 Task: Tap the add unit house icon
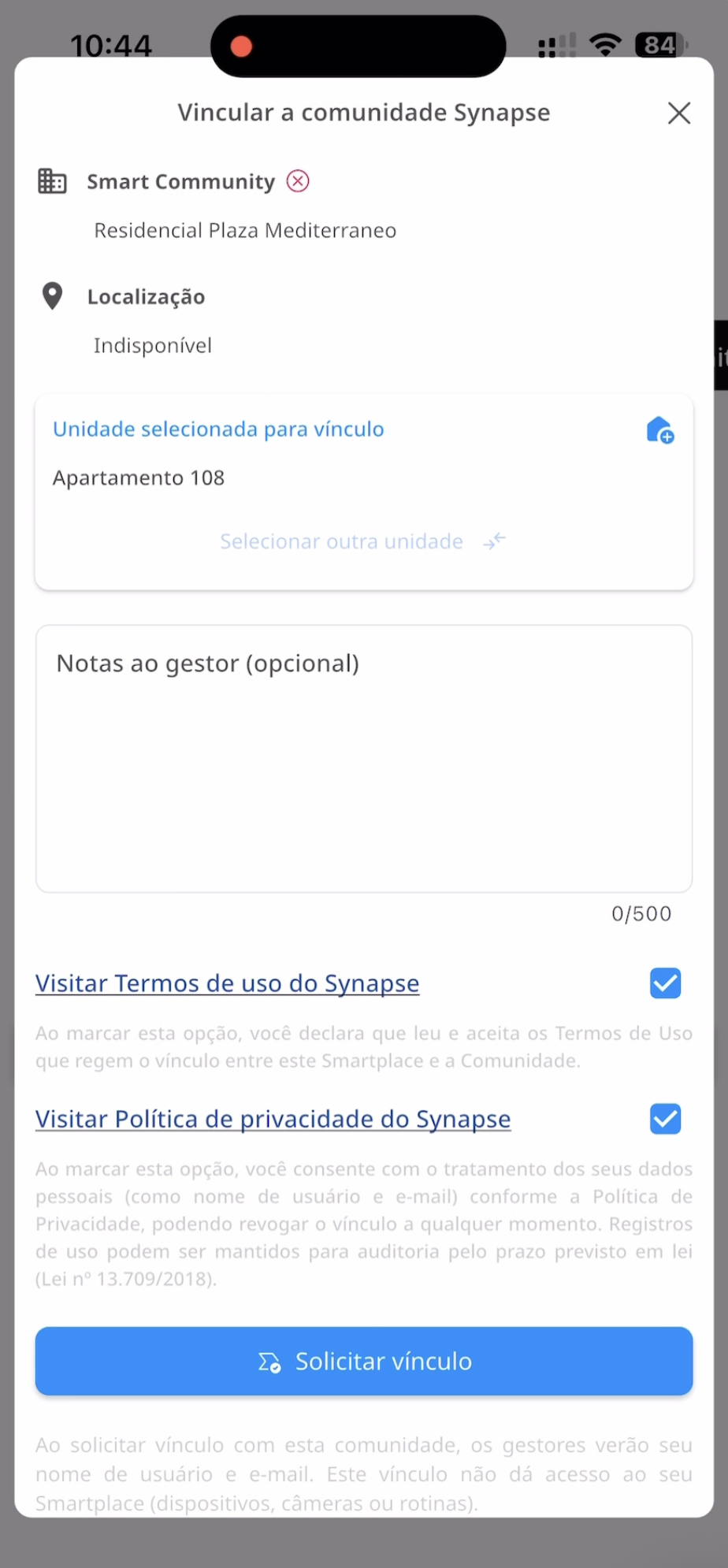click(660, 430)
